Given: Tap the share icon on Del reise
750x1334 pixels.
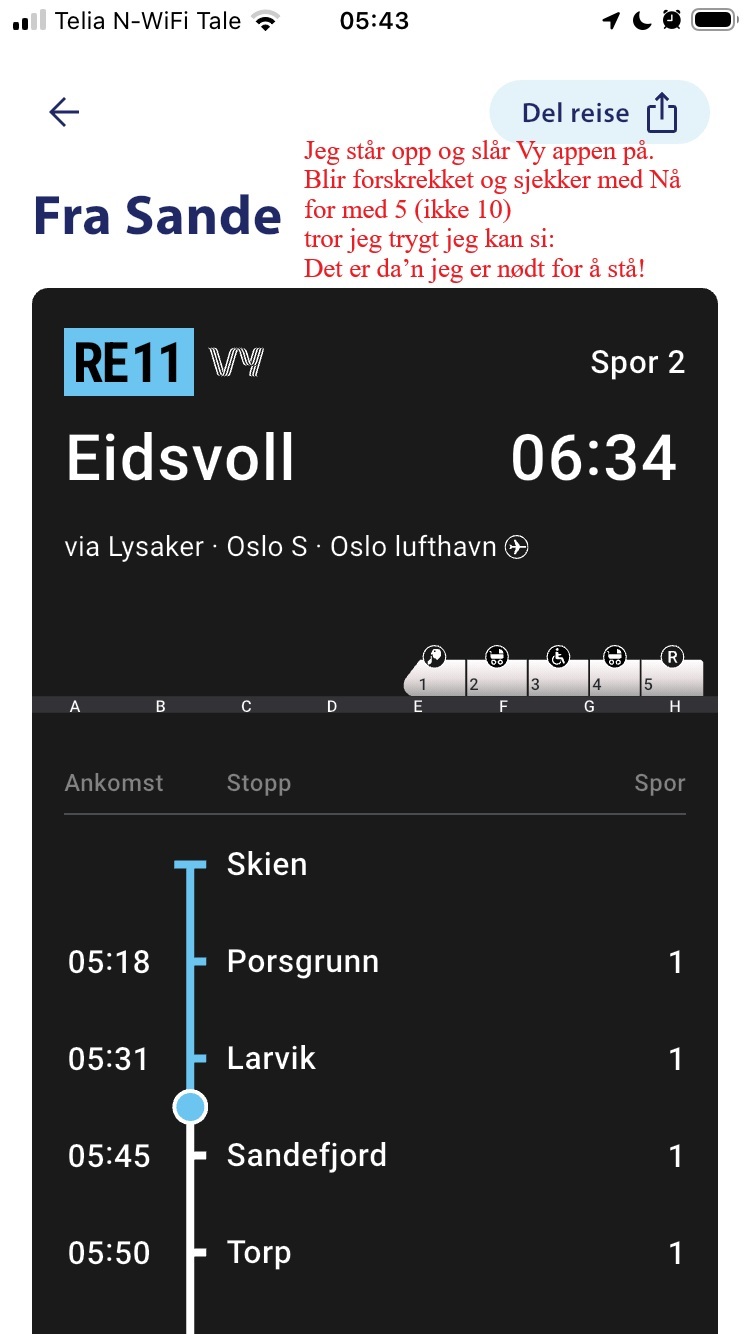Looking at the screenshot, I should (x=660, y=112).
